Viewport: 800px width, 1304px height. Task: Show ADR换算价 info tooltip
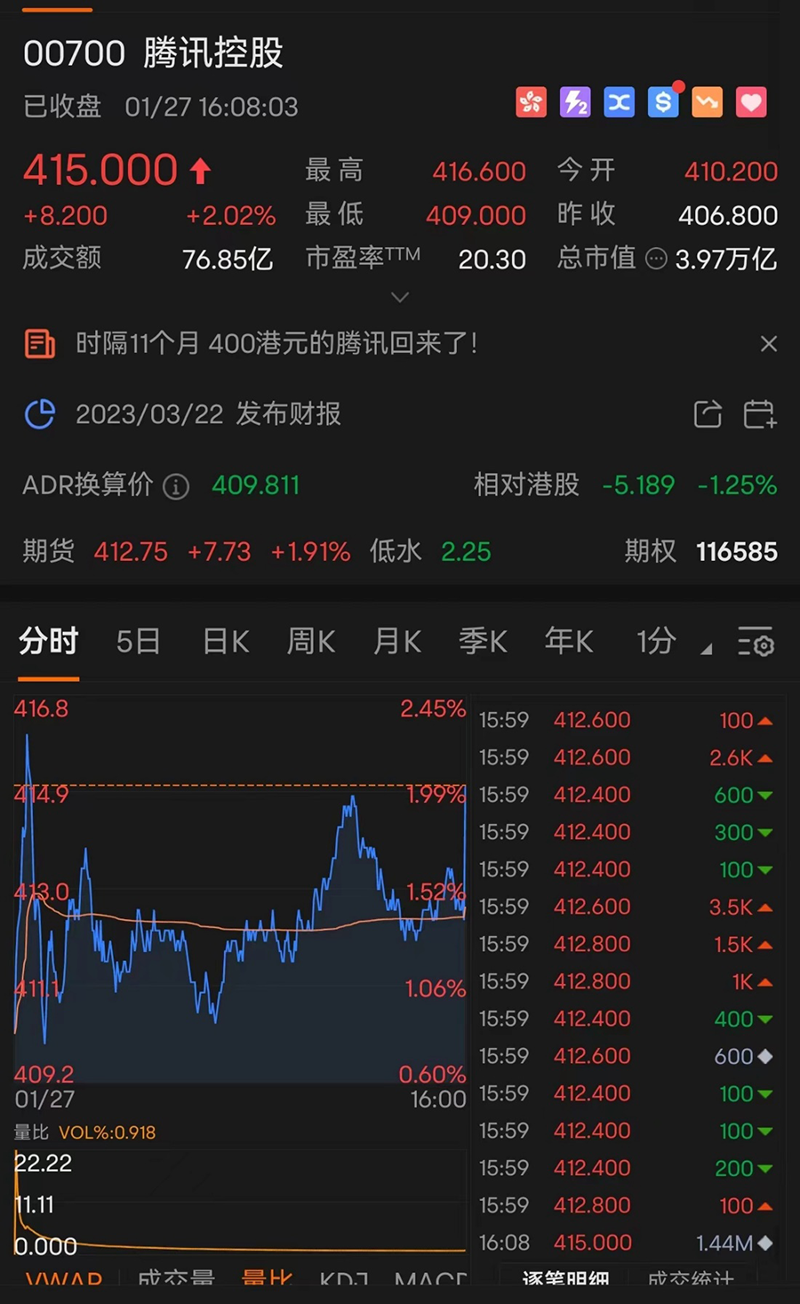coord(176,487)
